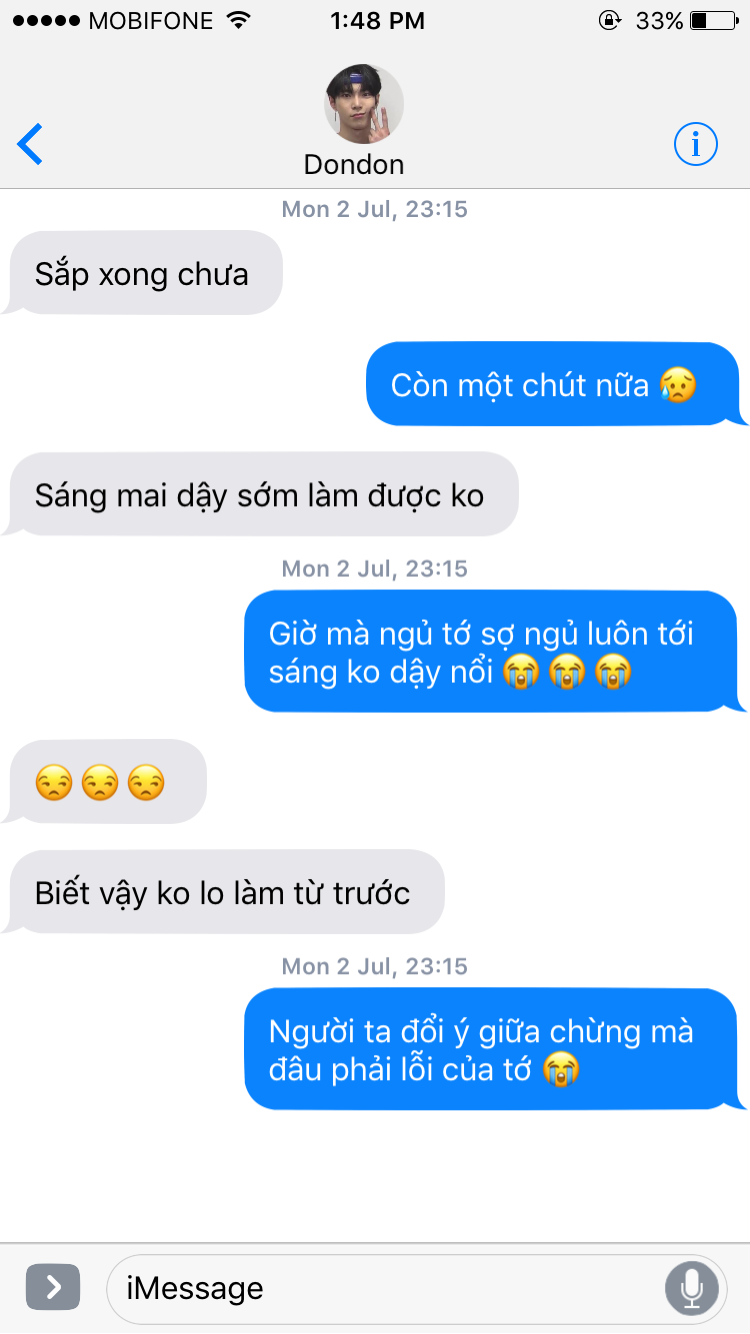This screenshot has height=1334, width=750.
Task: Expand the apps arrow beside the text field
Action: (52, 1286)
